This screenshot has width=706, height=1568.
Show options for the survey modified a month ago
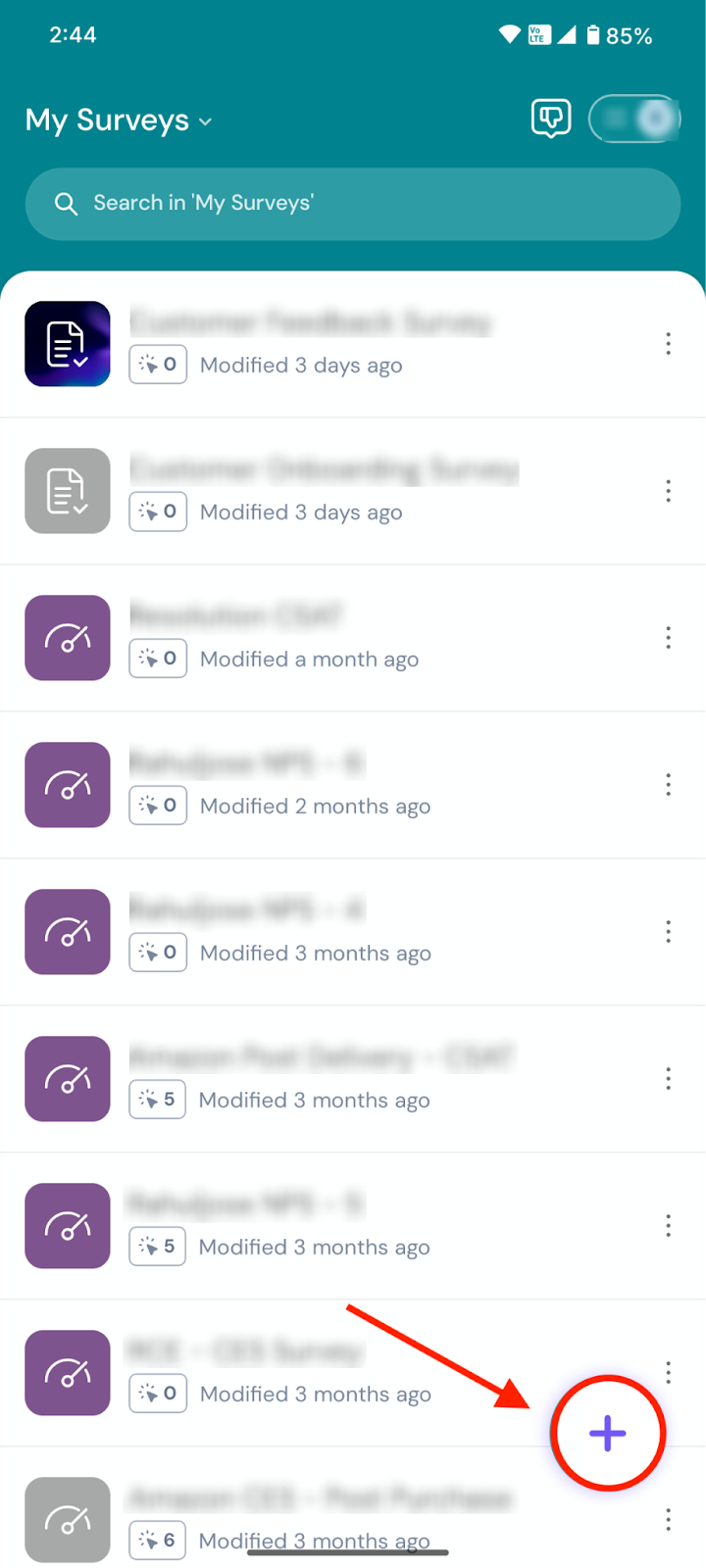click(x=668, y=638)
